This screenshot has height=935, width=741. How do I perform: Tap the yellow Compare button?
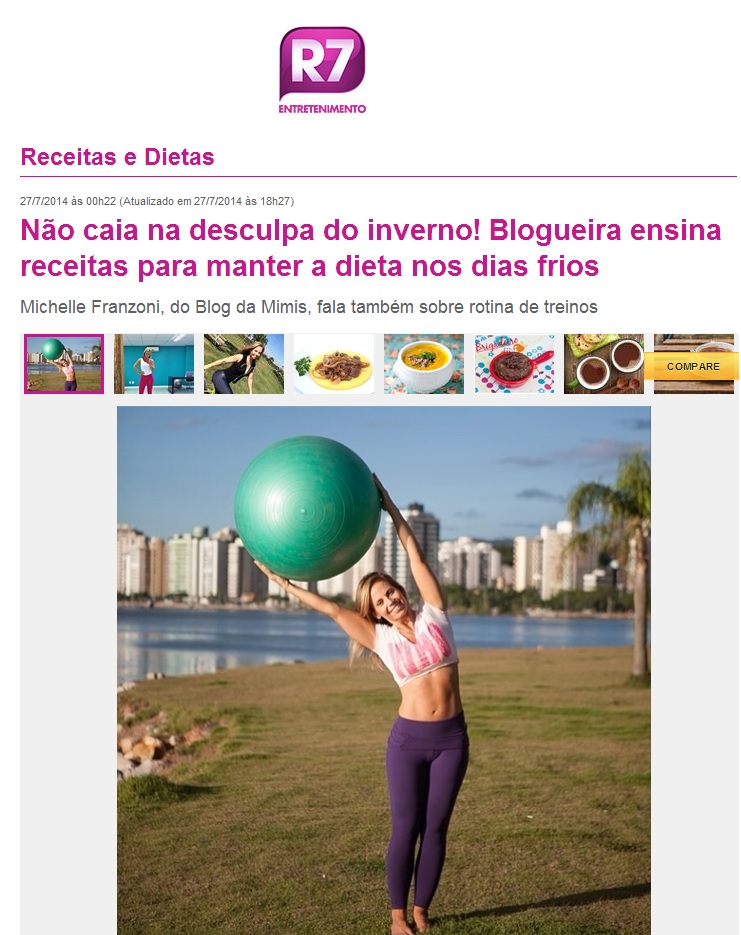point(694,366)
